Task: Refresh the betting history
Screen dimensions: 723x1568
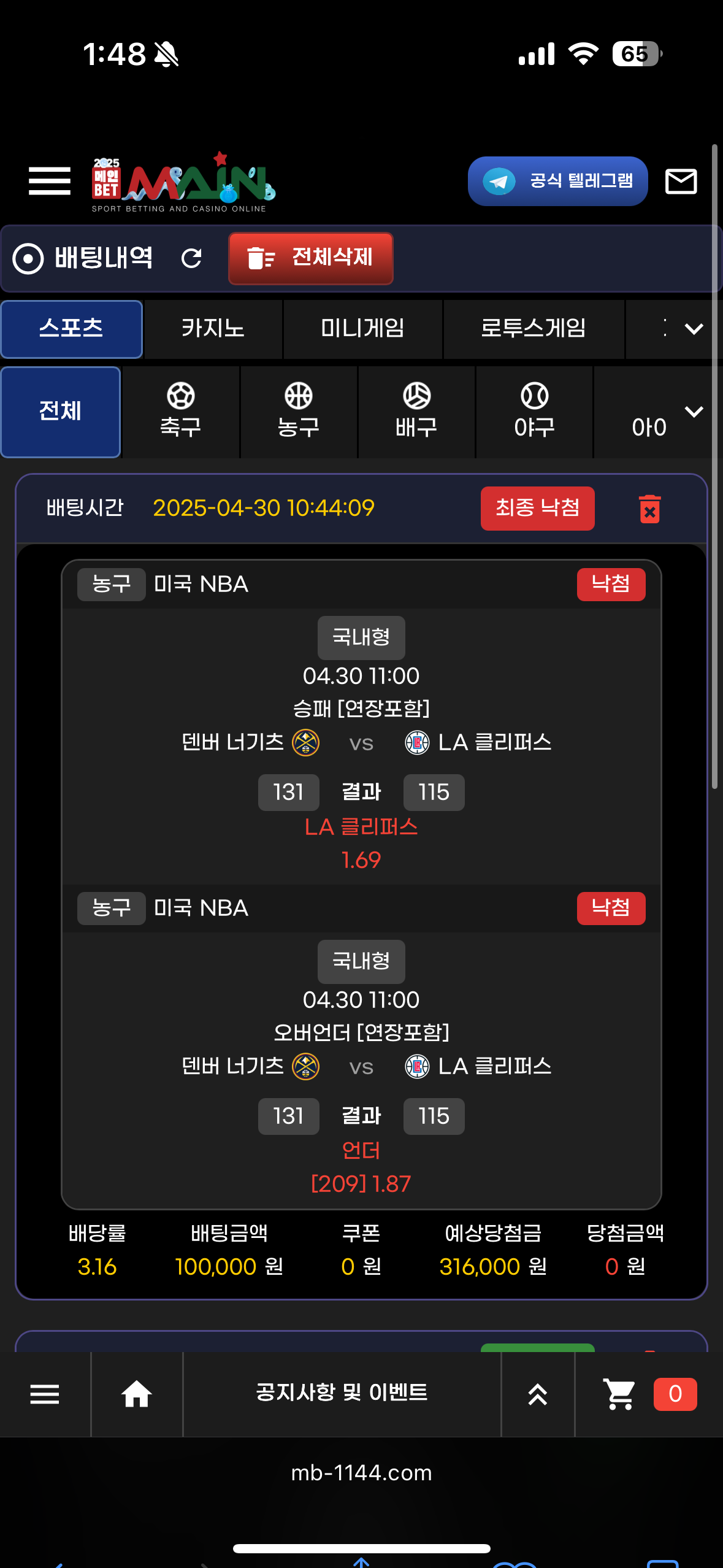Action: 191,258
